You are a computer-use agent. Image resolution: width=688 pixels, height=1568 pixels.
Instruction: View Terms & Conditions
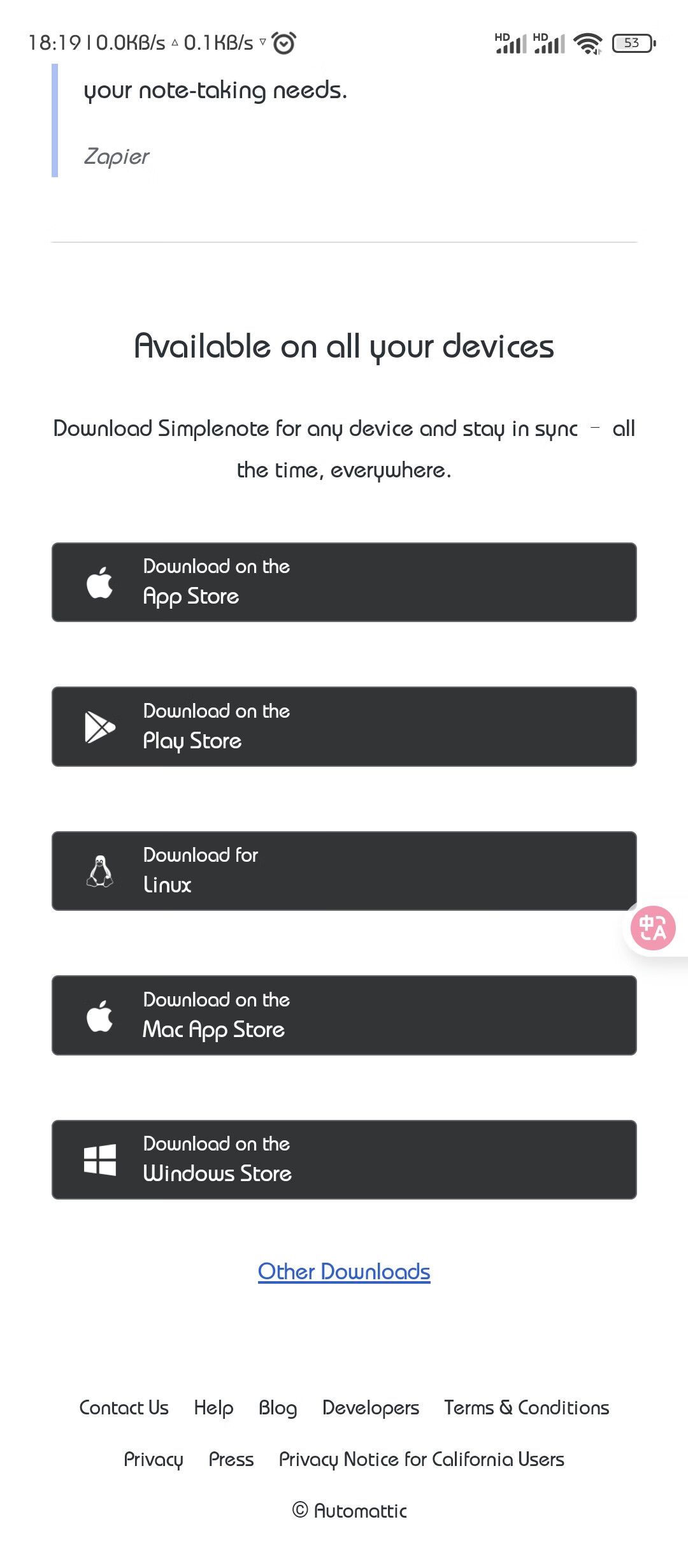click(527, 1407)
